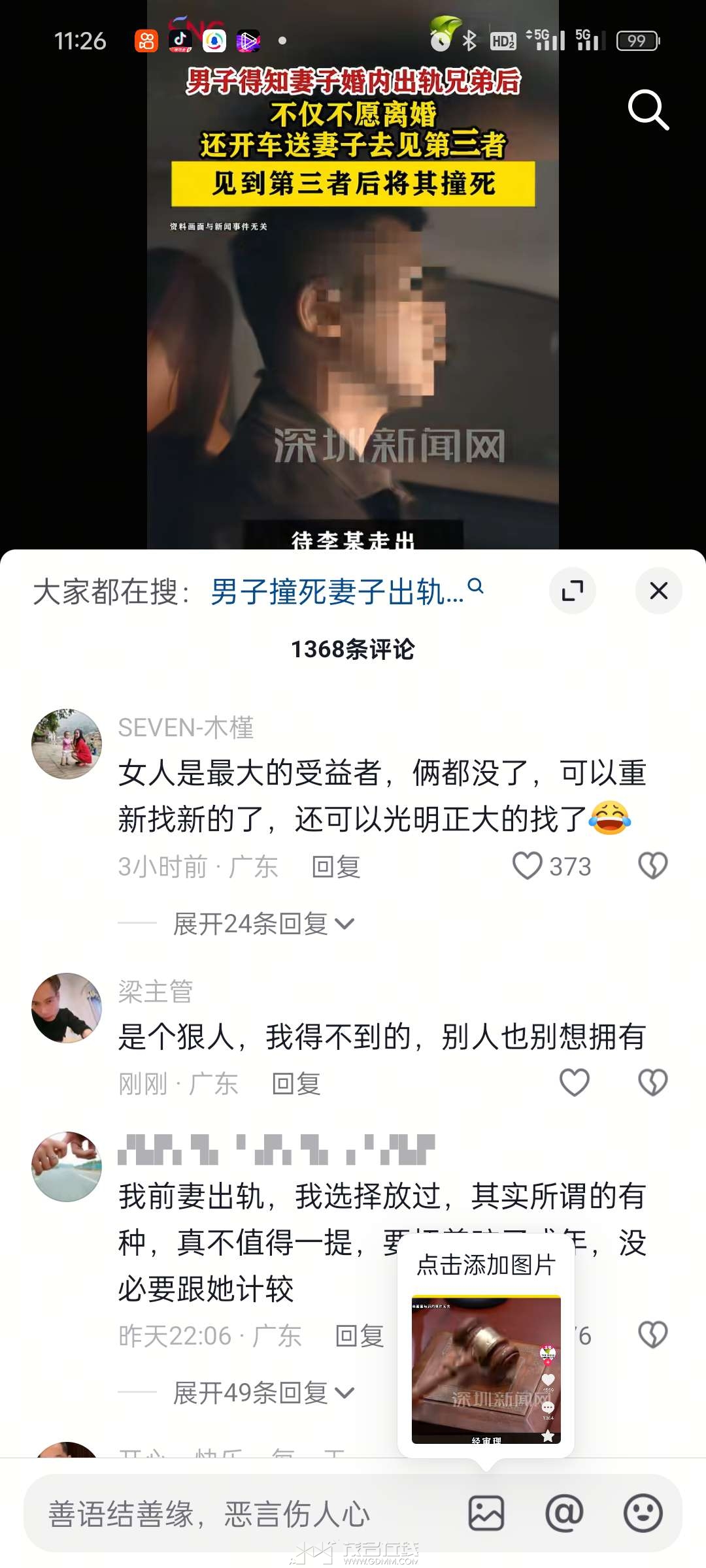
Task: Like 梁主管's comment
Action: tap(575, 1083)
